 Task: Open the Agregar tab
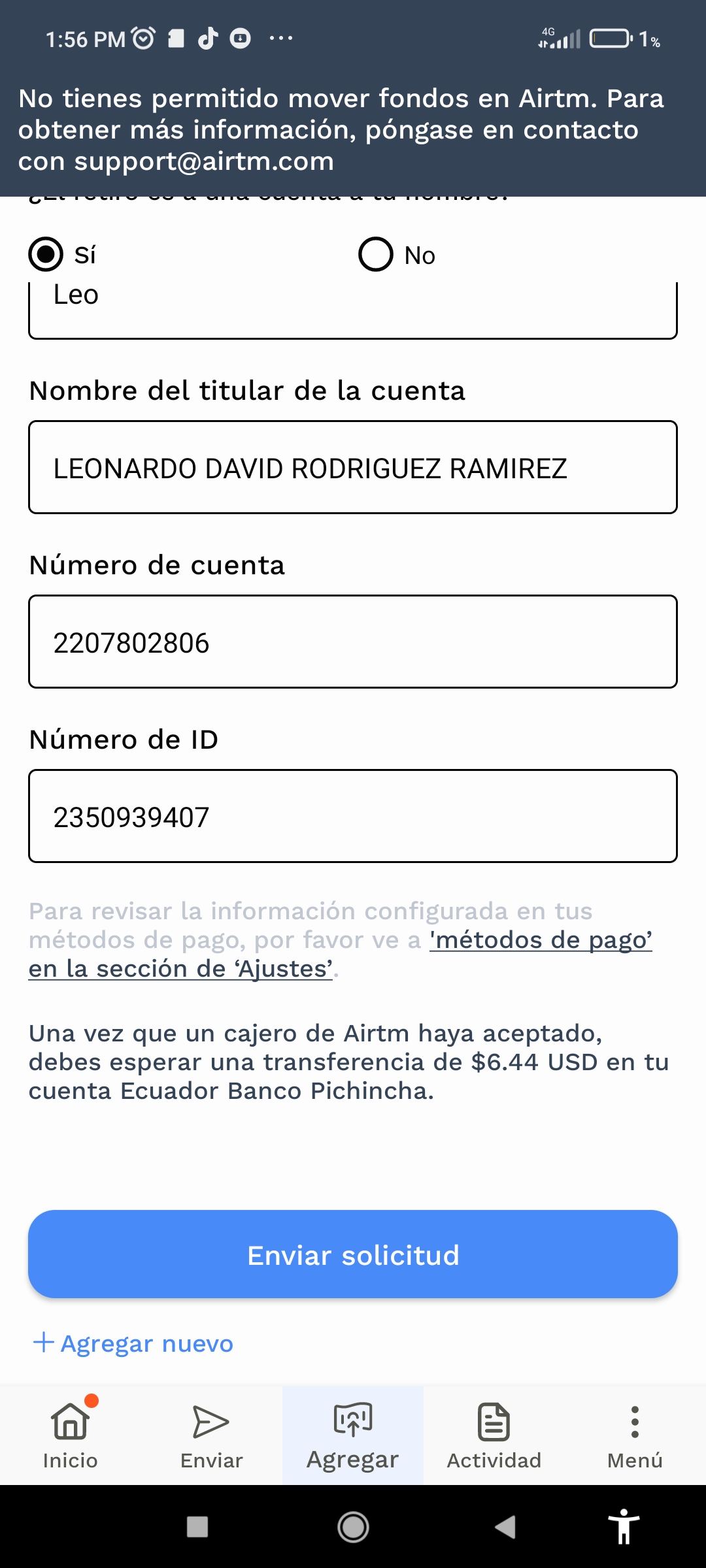pos(353,1435)
